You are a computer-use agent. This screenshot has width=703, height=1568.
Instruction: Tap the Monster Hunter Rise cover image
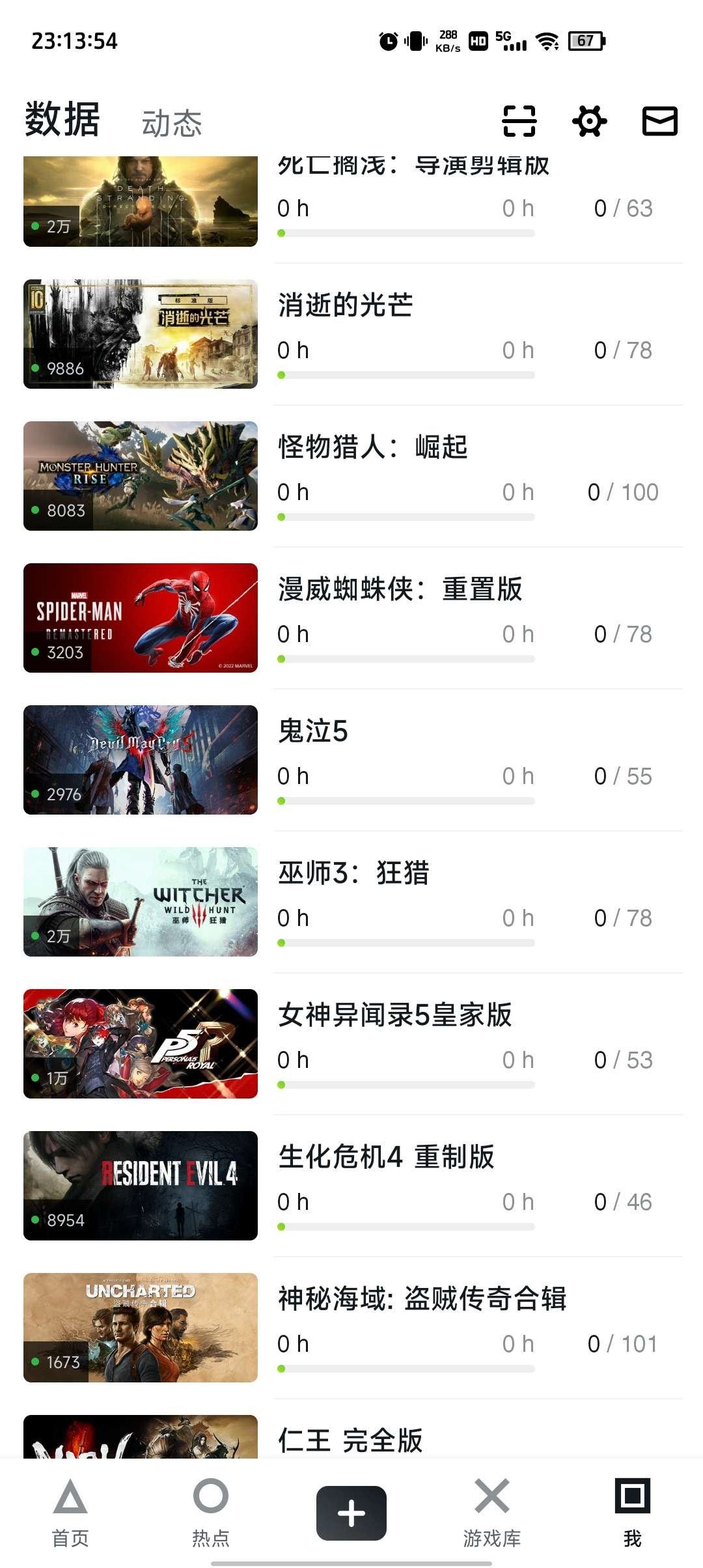(141, 475)
